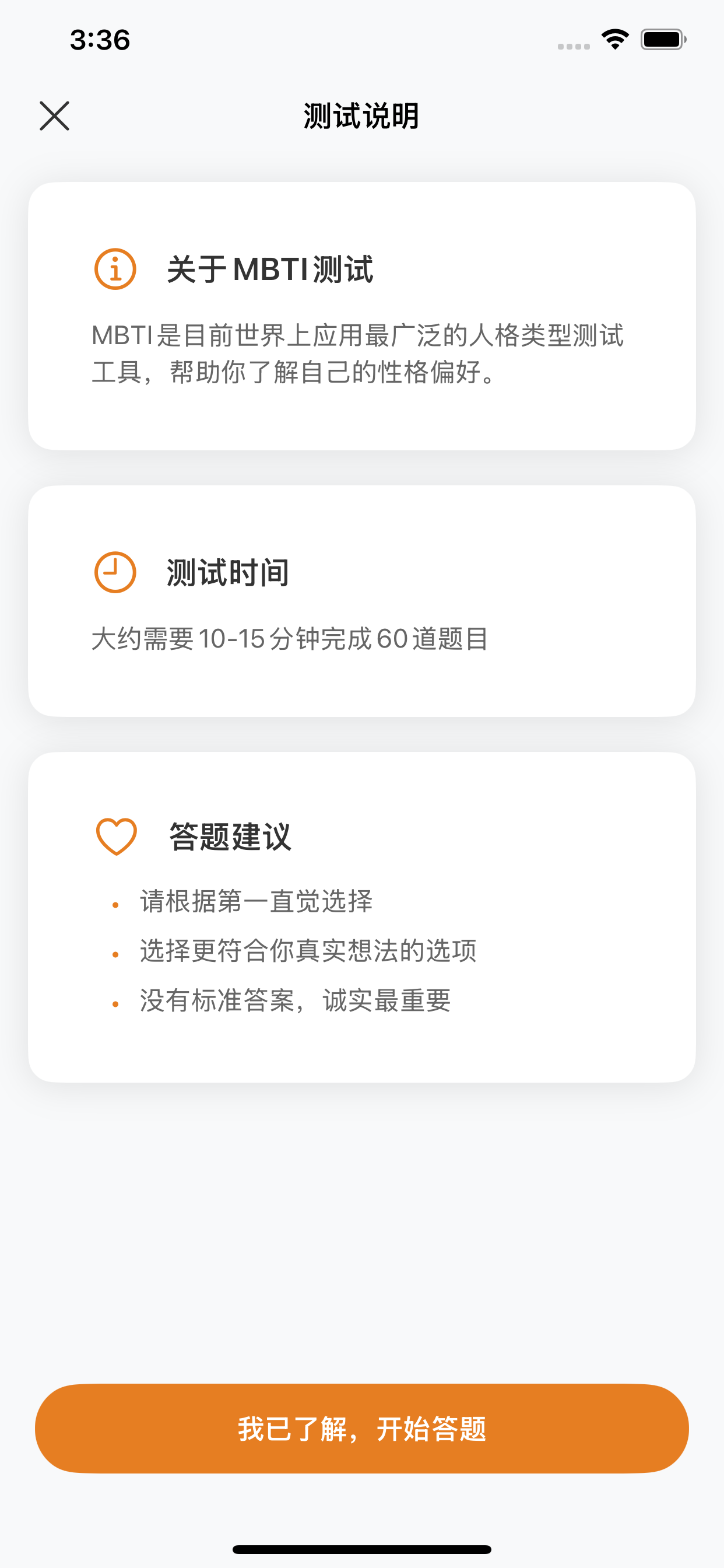Open the 测试时间 card

(x=361, y=600)
